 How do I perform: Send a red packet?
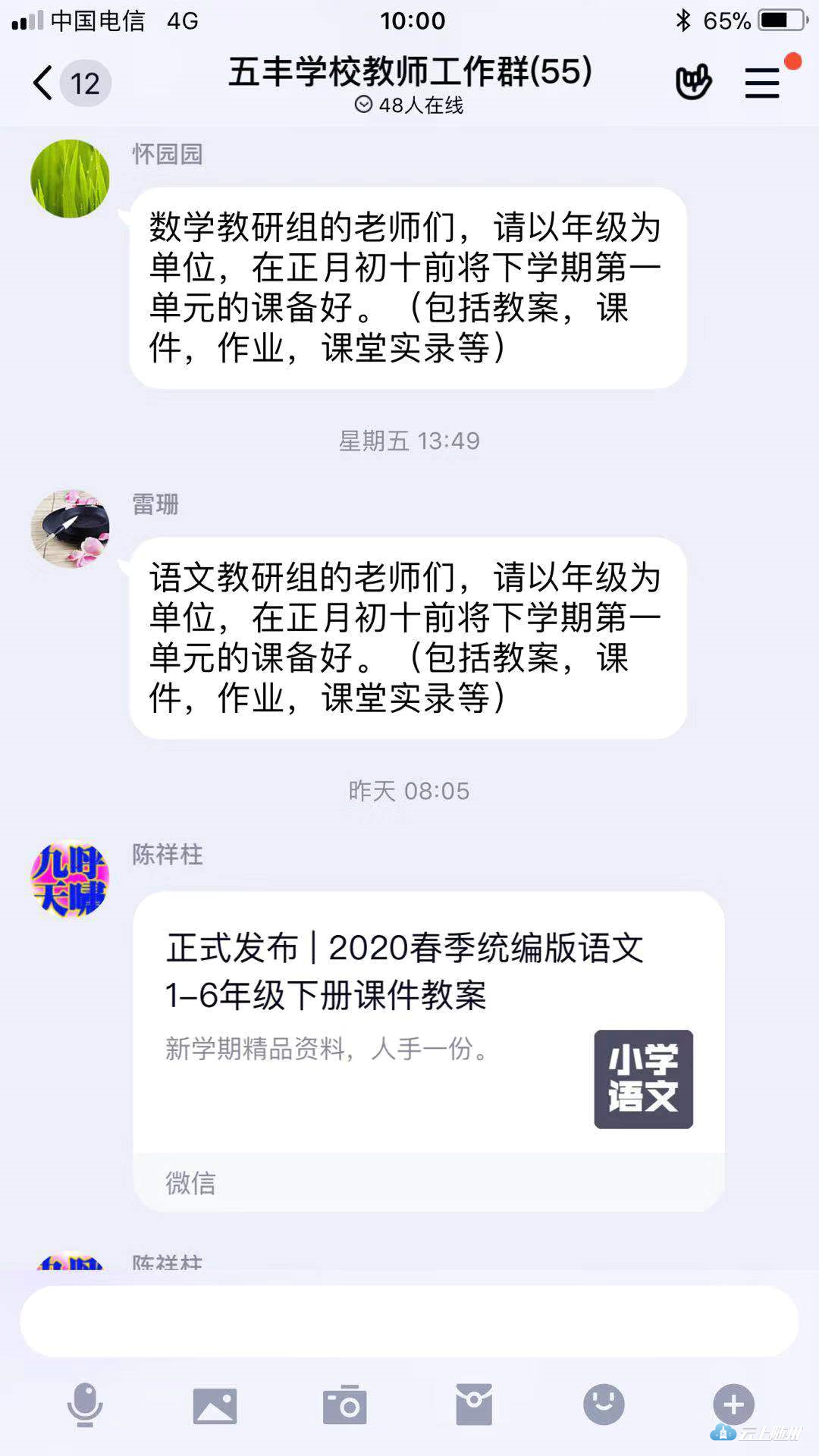tap(474, 1404)
